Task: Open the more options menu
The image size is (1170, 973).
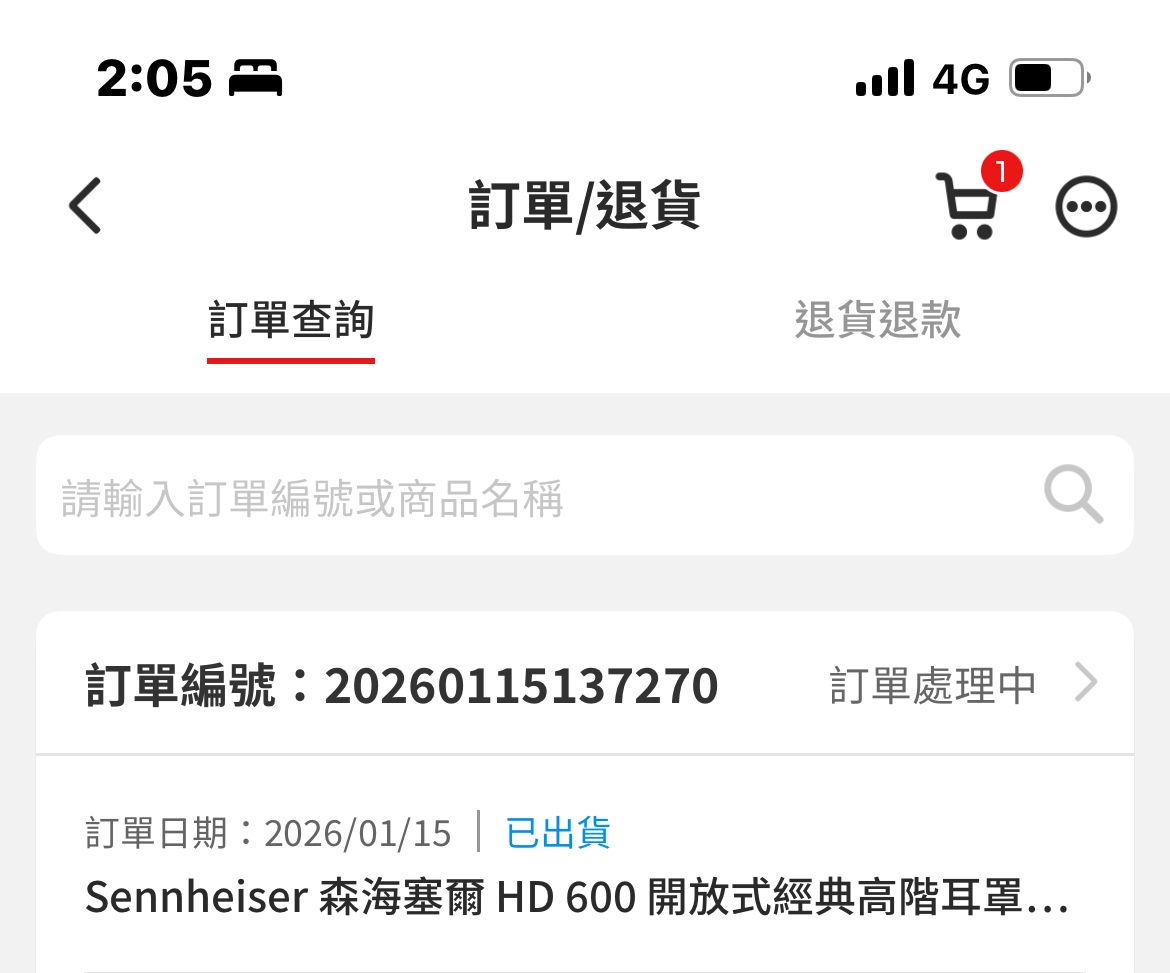Action: pos(1086,207)
